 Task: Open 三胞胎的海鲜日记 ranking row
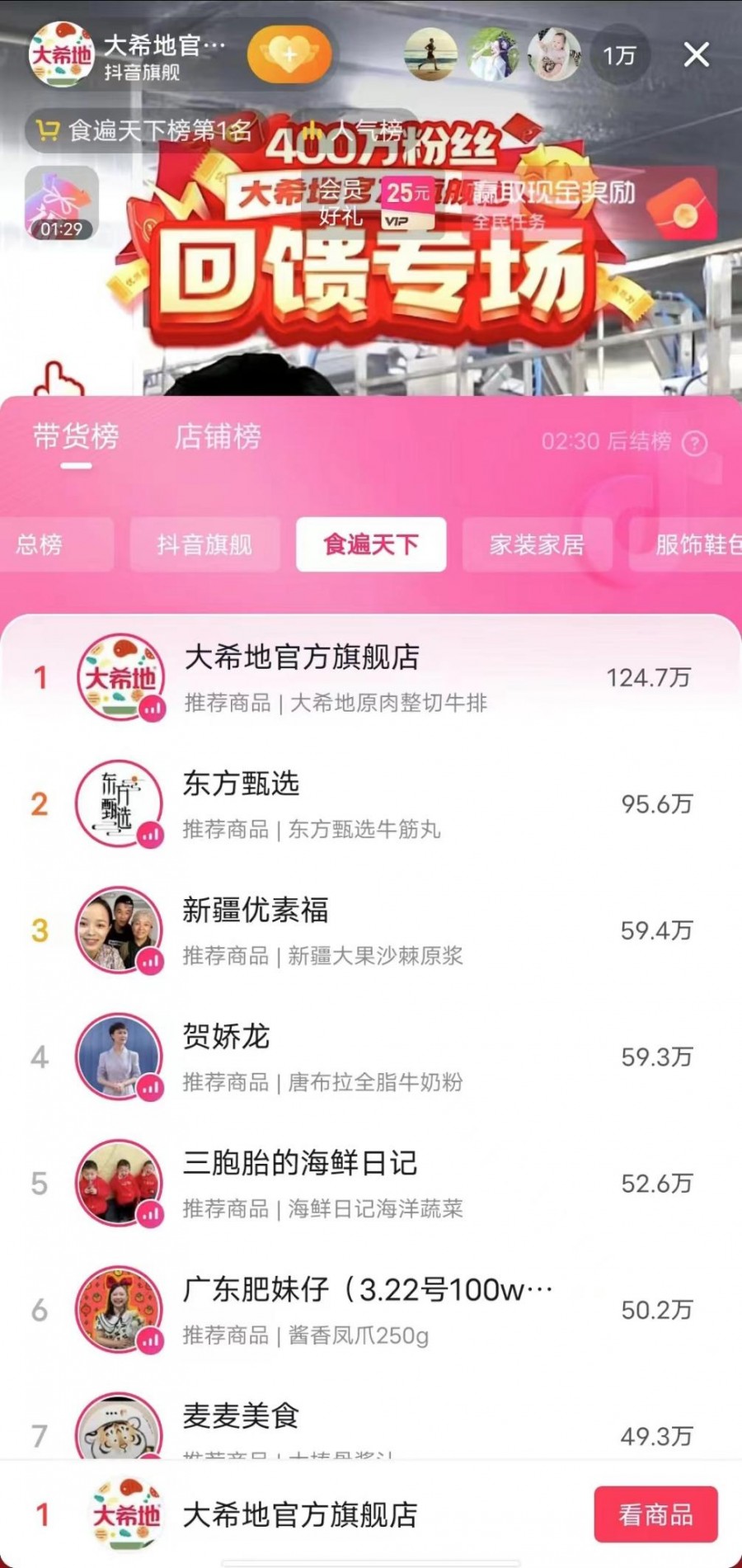371,1183
